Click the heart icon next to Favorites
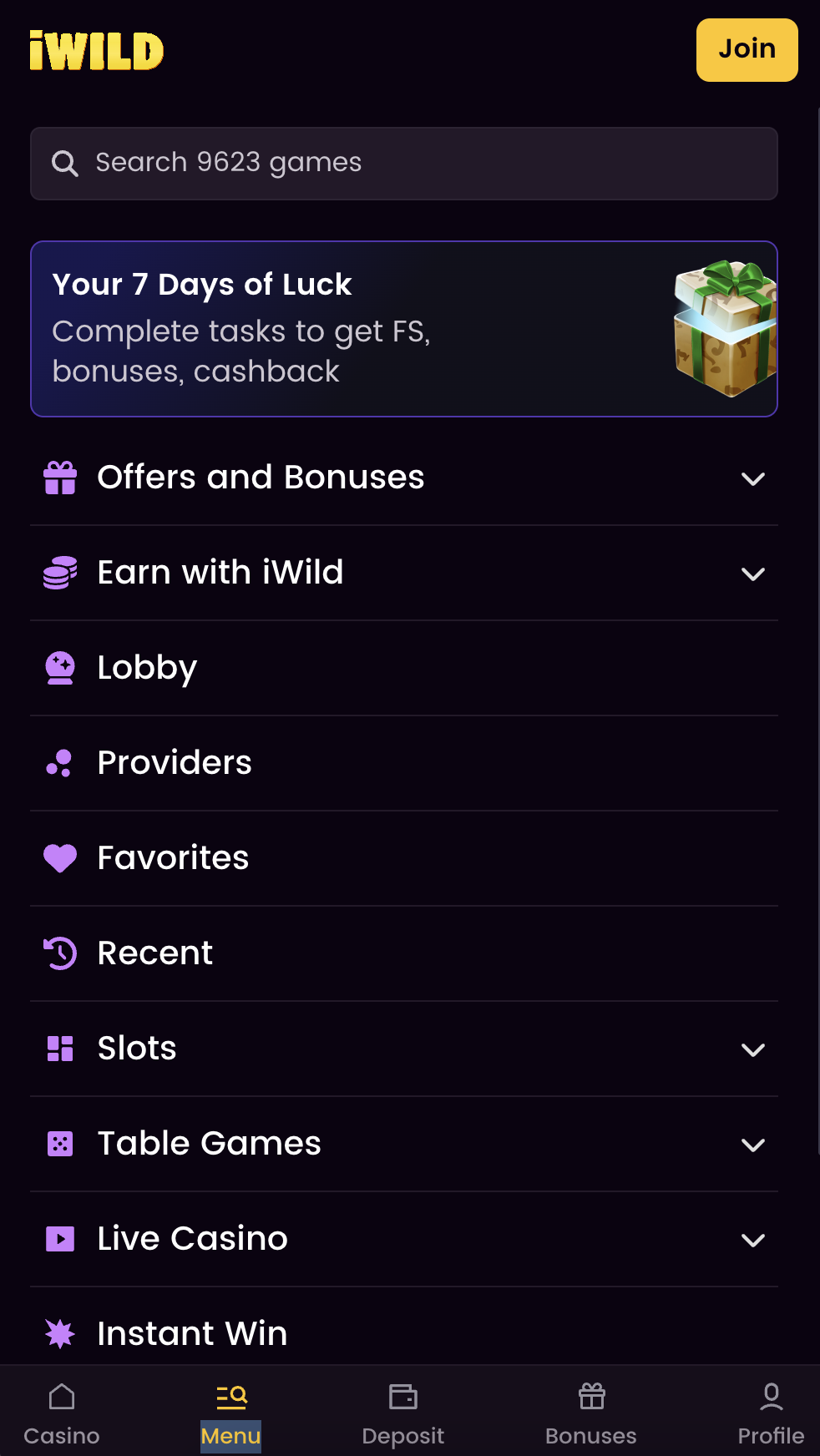Screen dimensions: 820x1456 (59, 858)
